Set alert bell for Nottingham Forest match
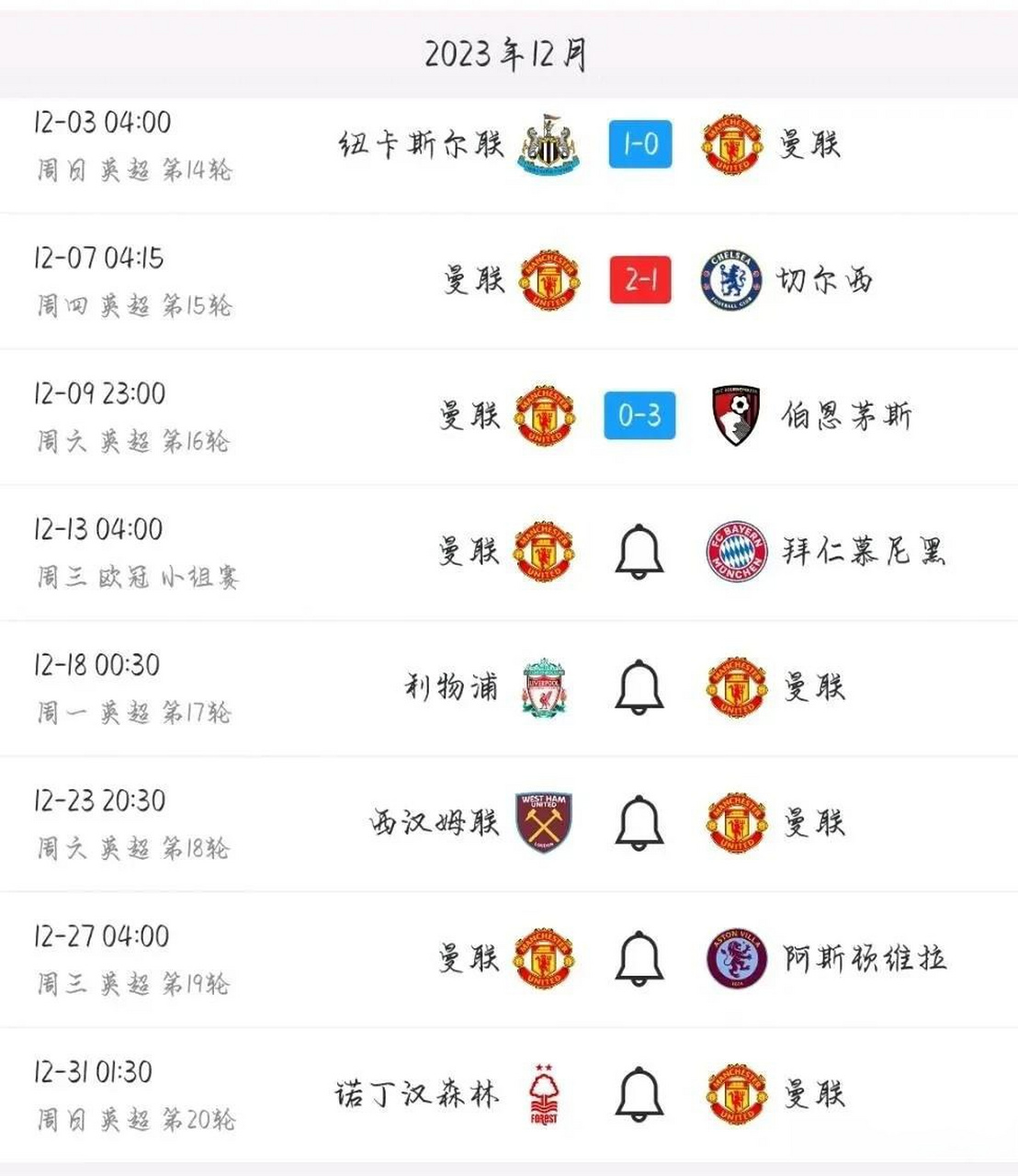Screen dimensions: 1018x1176 (639, 1094)
